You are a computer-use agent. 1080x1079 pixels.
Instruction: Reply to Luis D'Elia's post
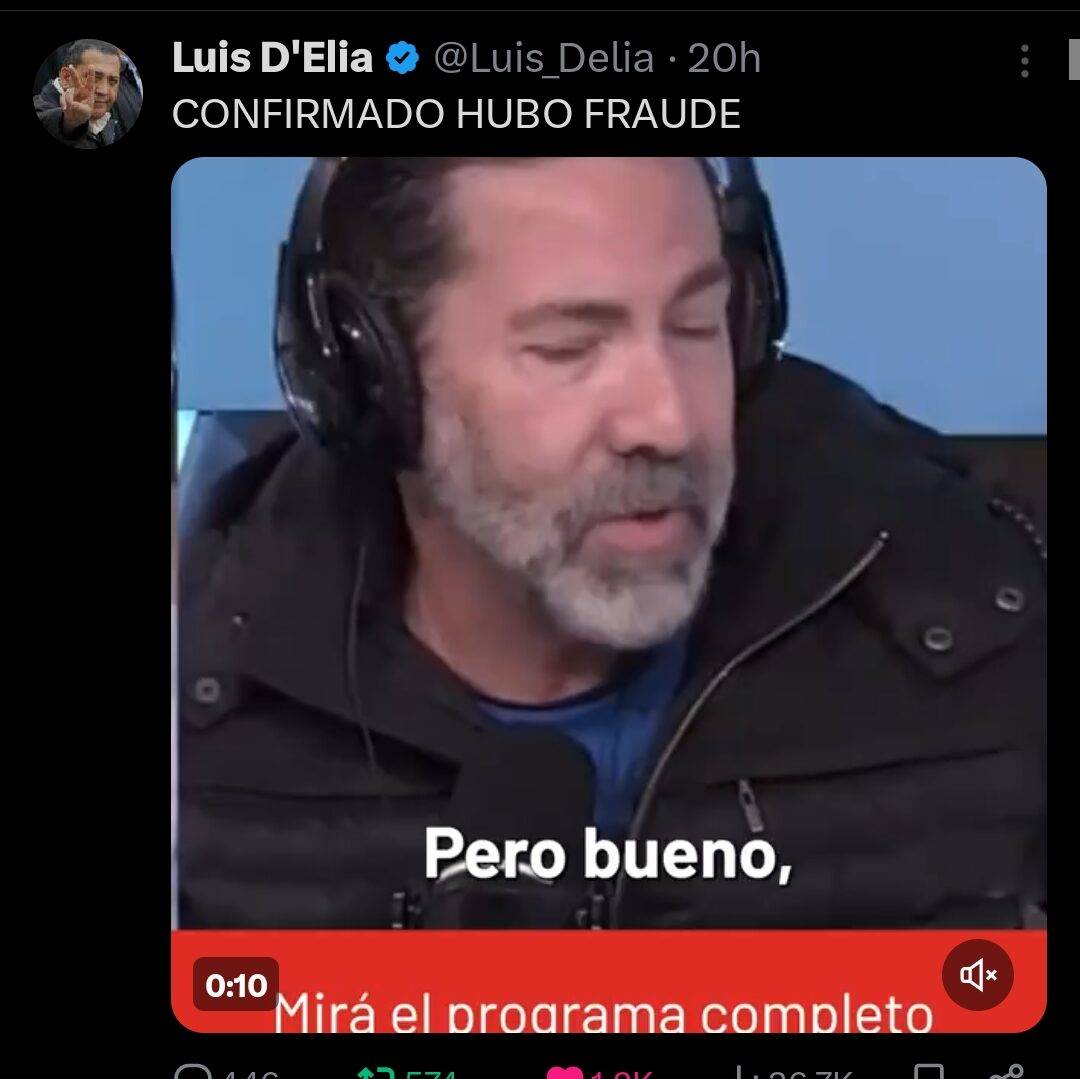point(193,1072)
